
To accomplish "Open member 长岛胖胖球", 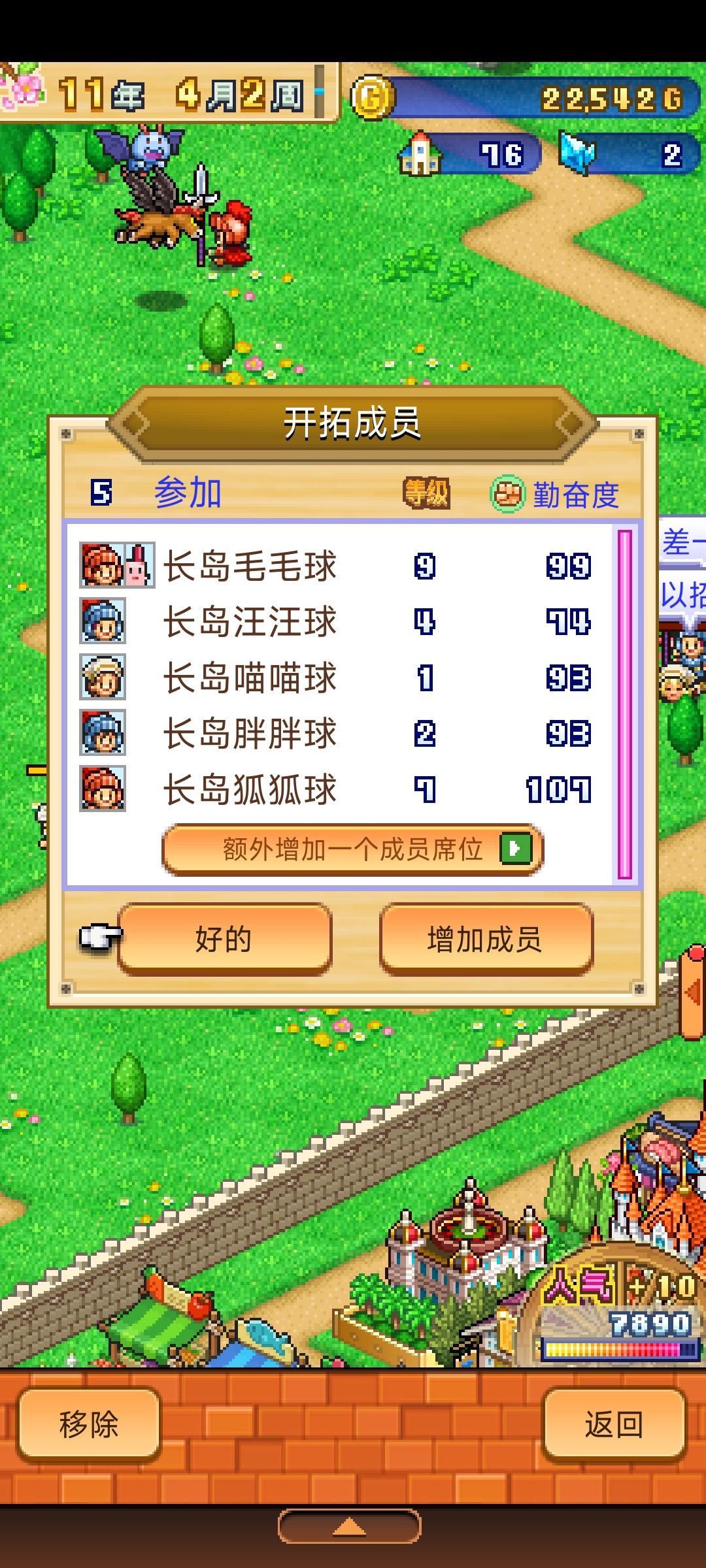I will click(x=337, y=733).
